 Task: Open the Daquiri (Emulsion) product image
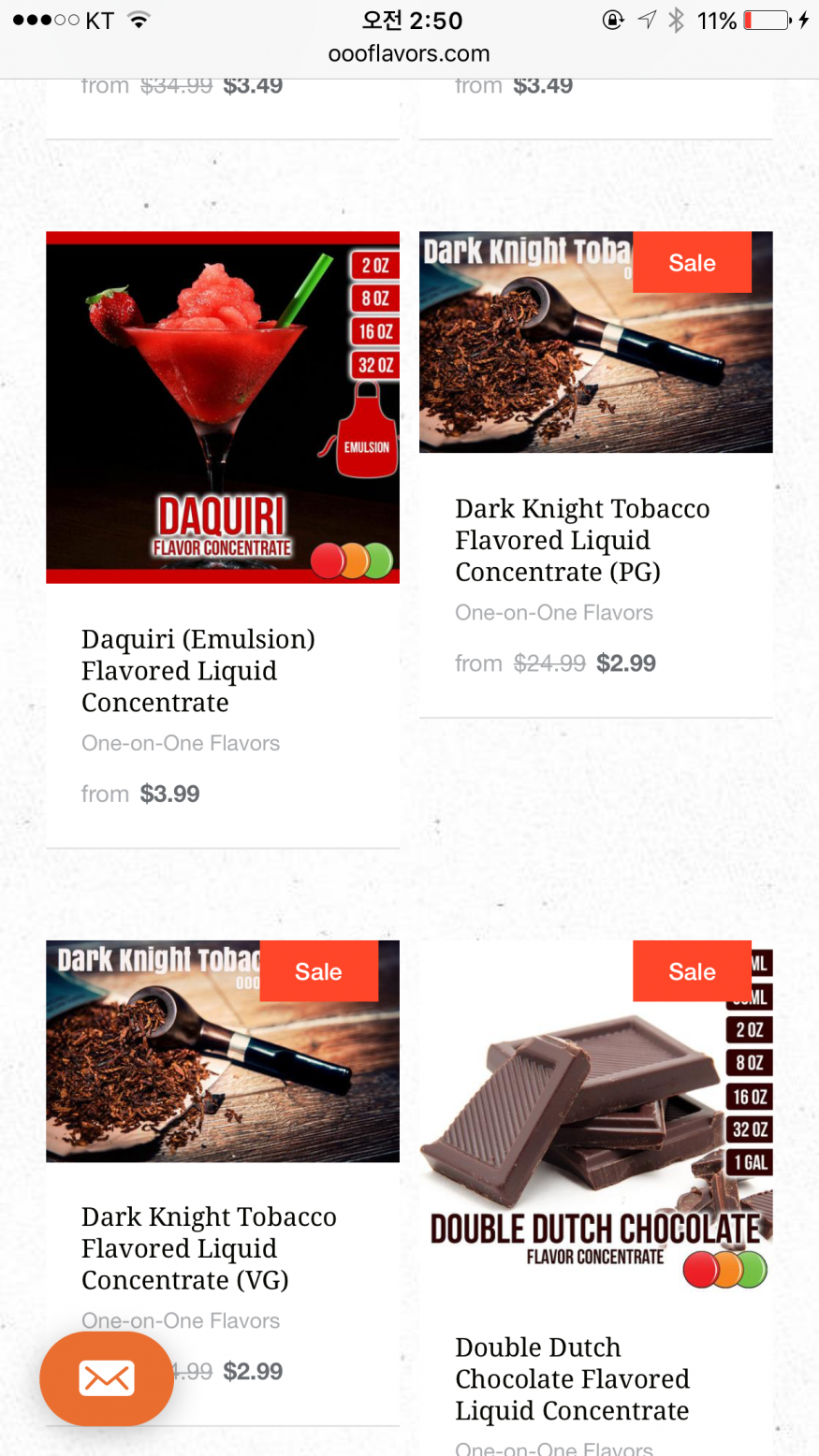[x=223, y=407]
